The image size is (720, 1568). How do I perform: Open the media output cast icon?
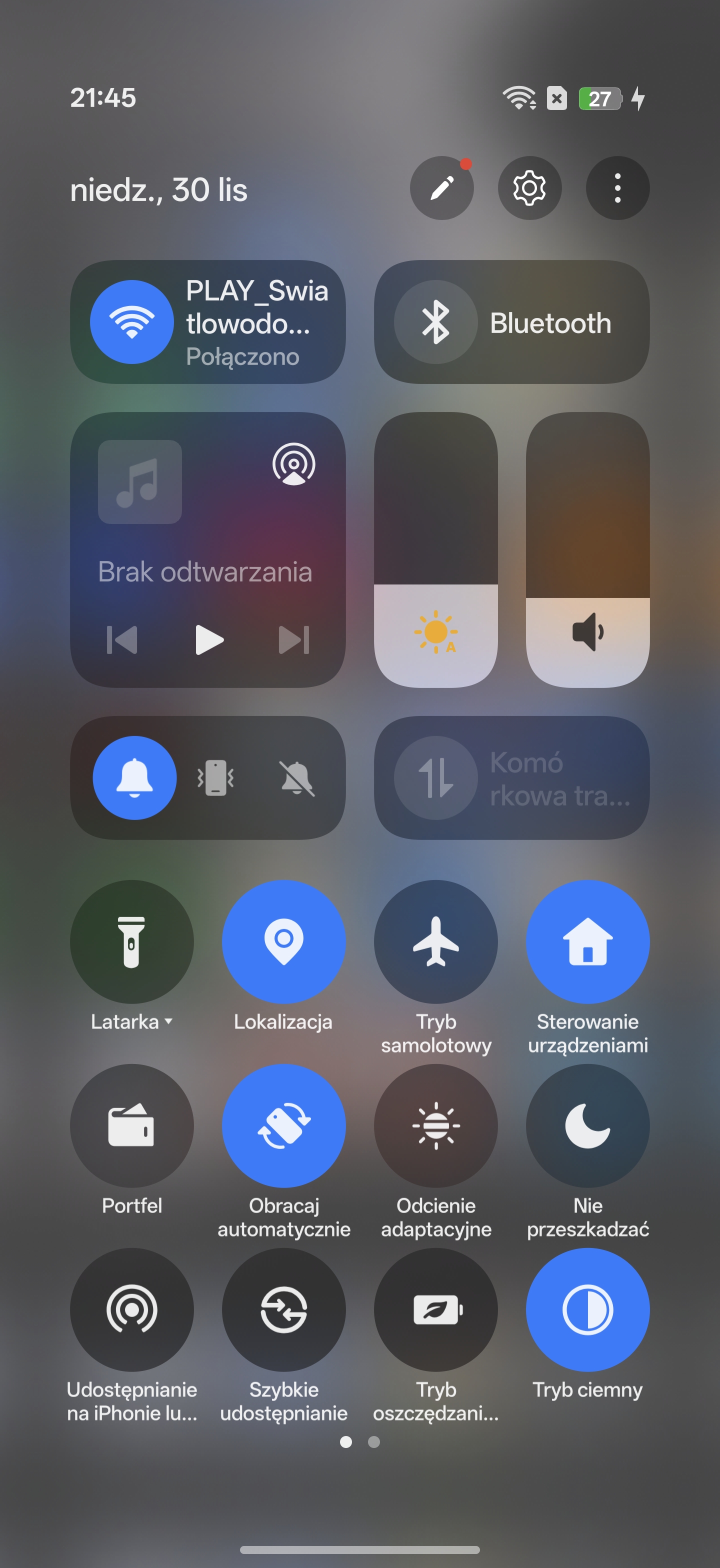coord(293,464)
